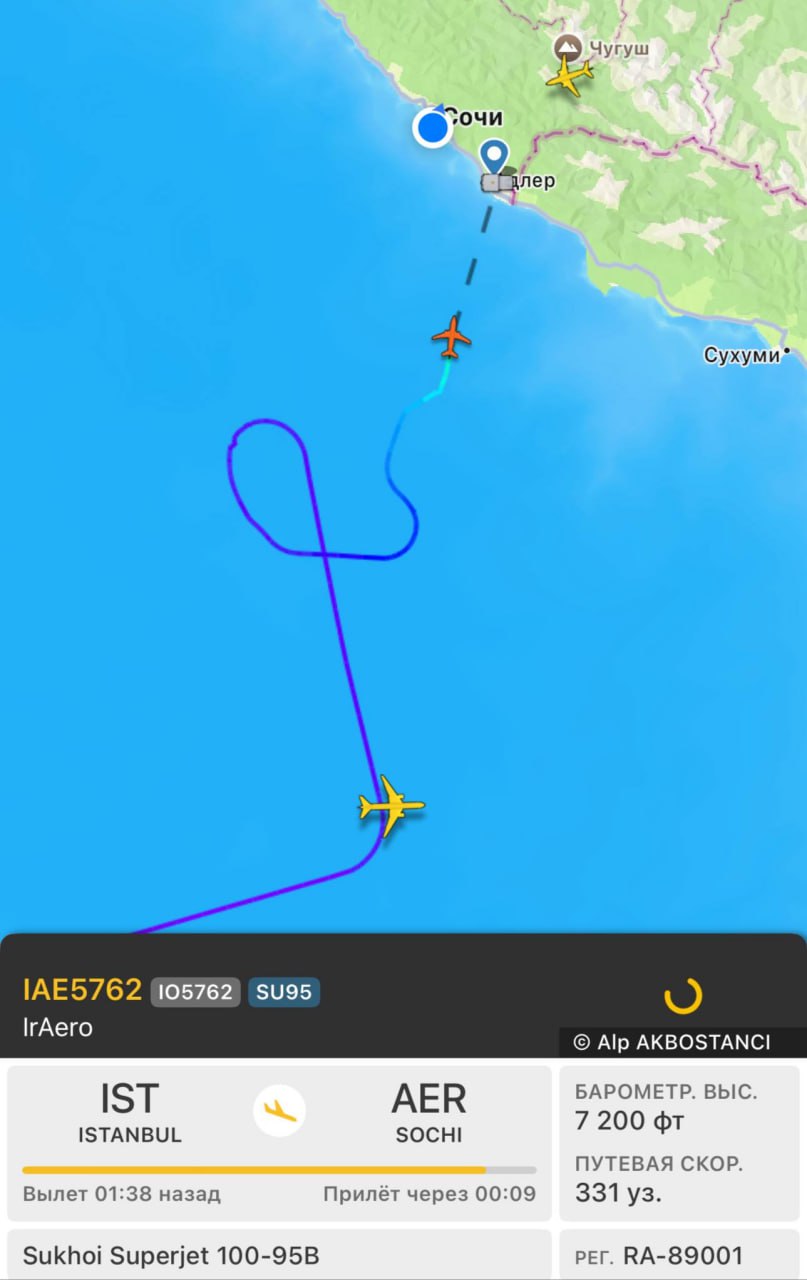Tap the yellow plane near Чугуш
The image size is (807, 1280).
tap(569, 76)
